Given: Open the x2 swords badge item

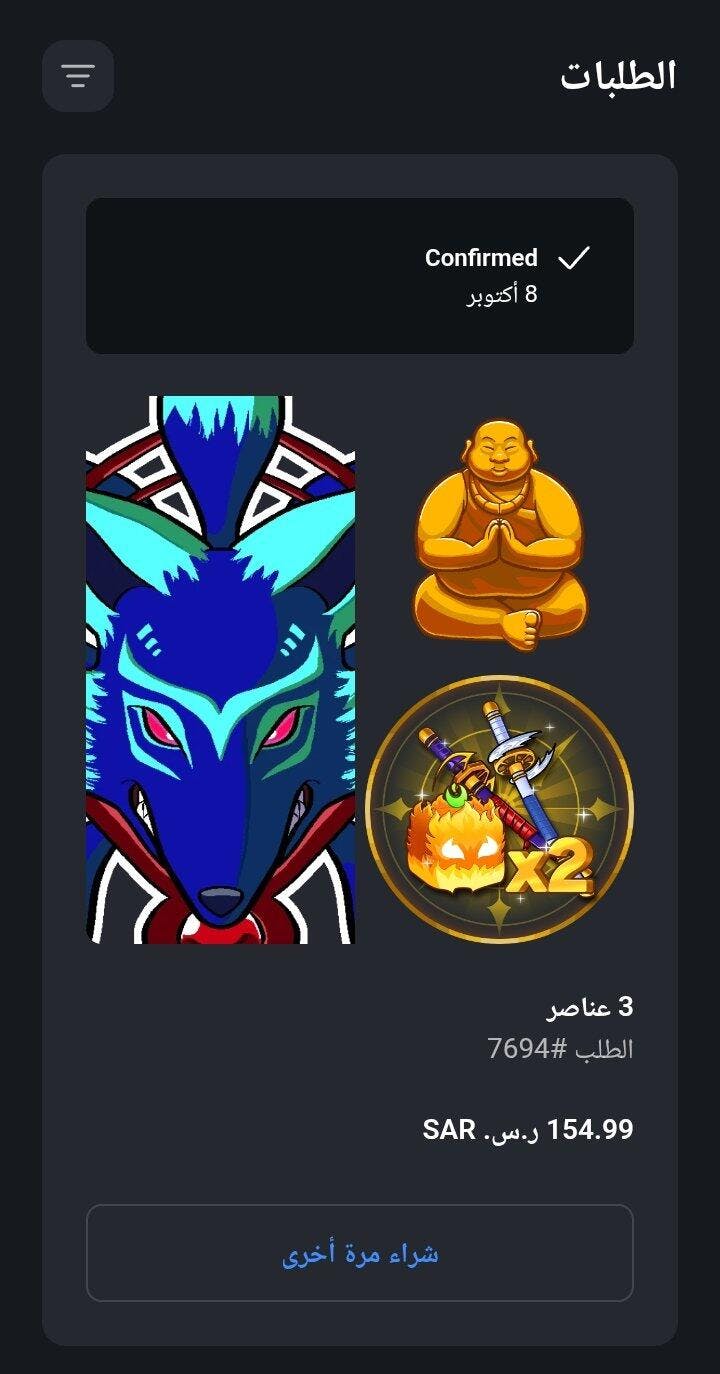Looking at the screenshot, I should 500,808.
